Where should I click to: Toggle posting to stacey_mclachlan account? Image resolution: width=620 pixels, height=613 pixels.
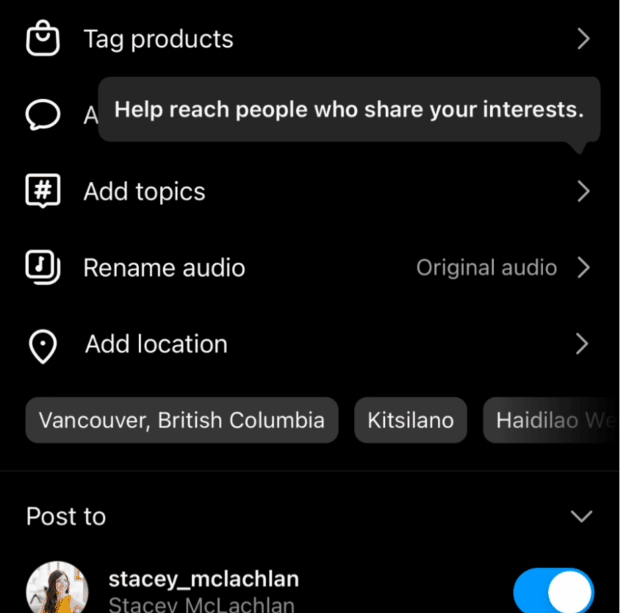click(553, 591)
